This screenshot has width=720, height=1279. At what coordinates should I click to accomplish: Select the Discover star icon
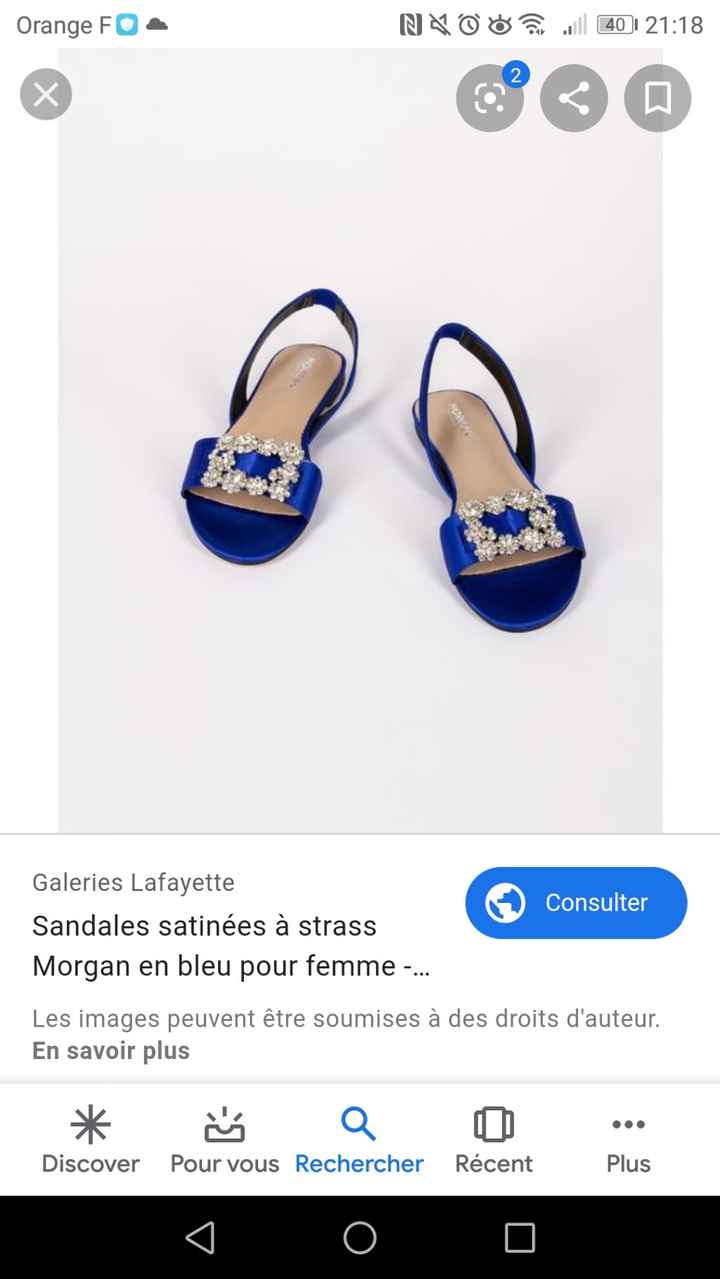[90, 1125]
